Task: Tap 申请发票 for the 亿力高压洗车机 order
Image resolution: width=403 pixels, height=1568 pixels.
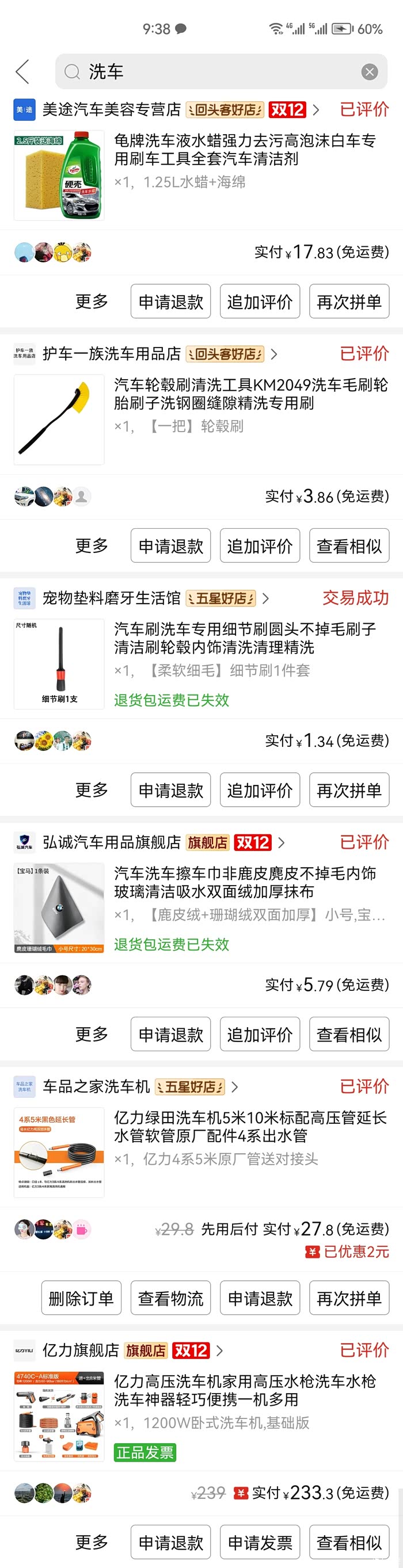Action: point(260,1543)
